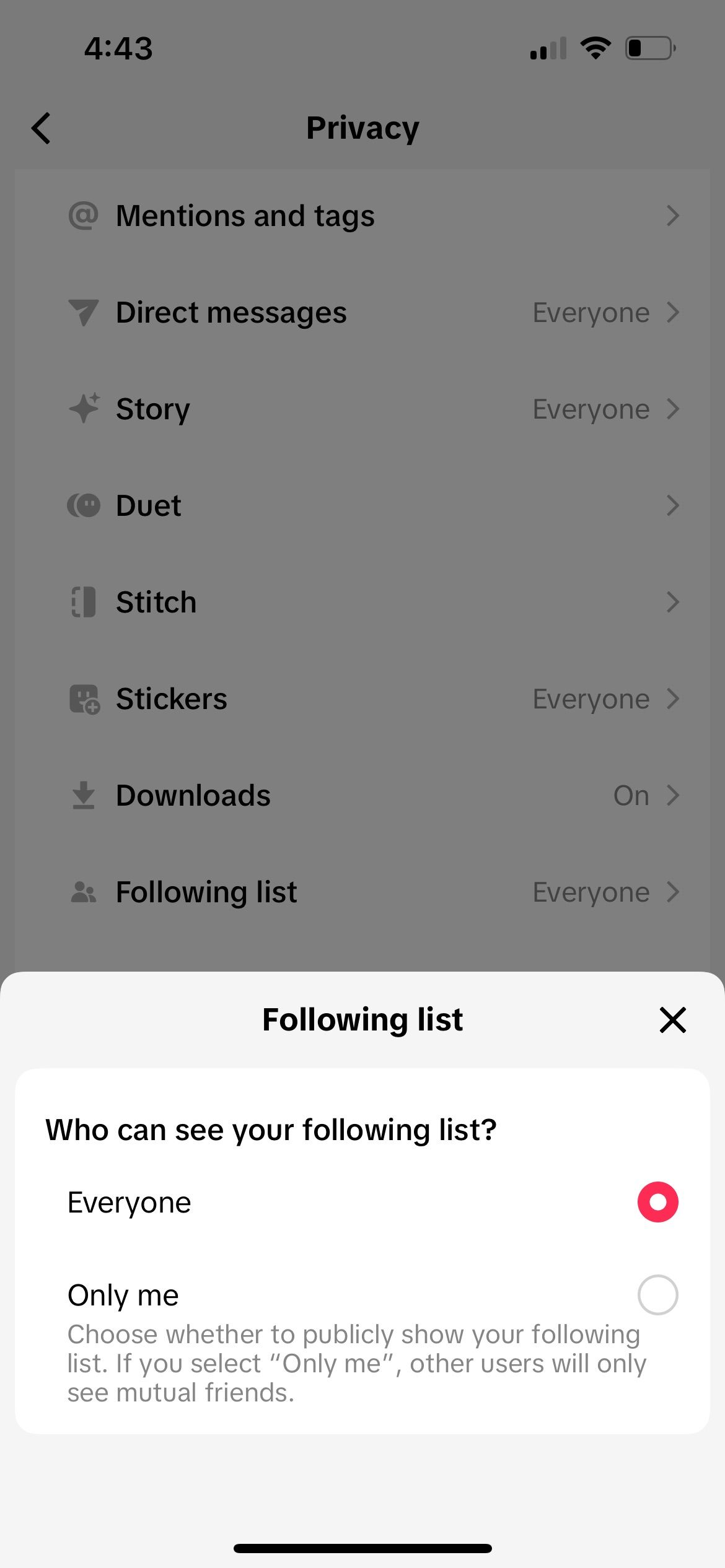Open the Story privacy settings row
Image resolution: width=725 pixels, height=1568 pixels.
362,409
